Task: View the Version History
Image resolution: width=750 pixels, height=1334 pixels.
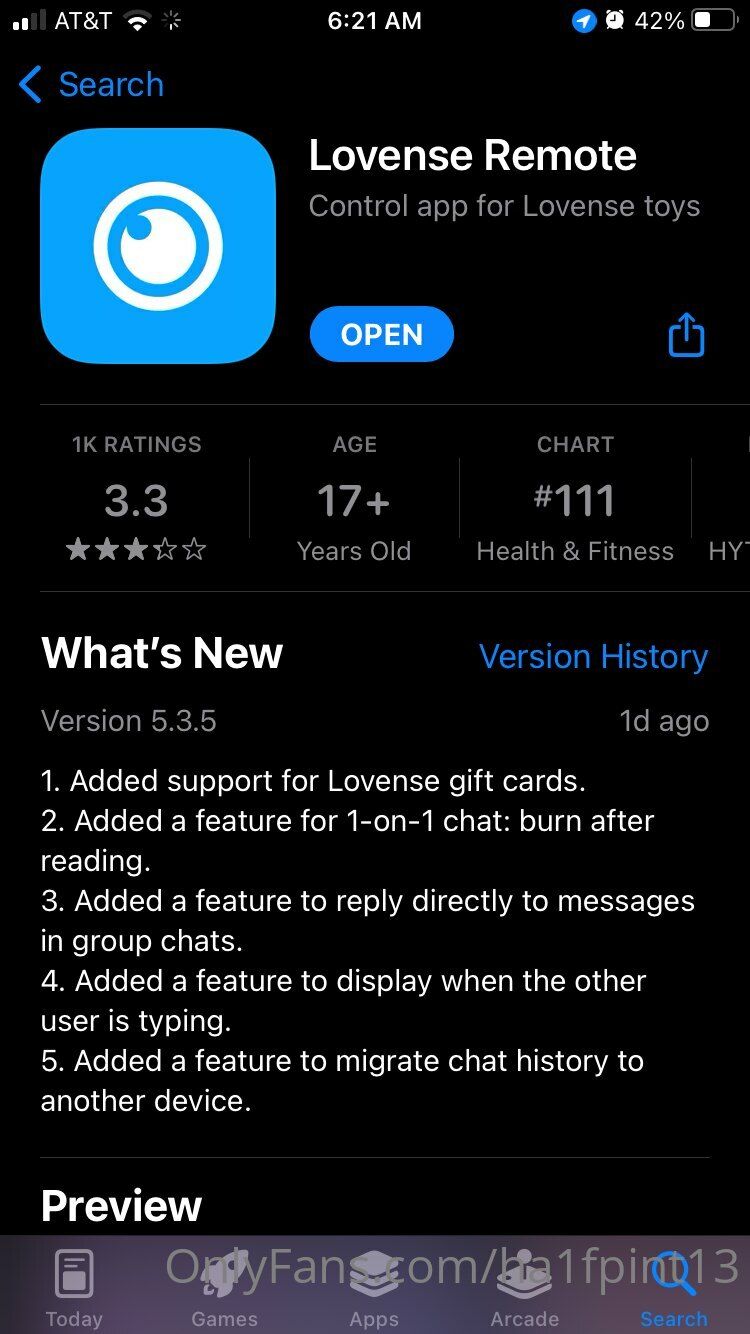Action: (593, 657)
